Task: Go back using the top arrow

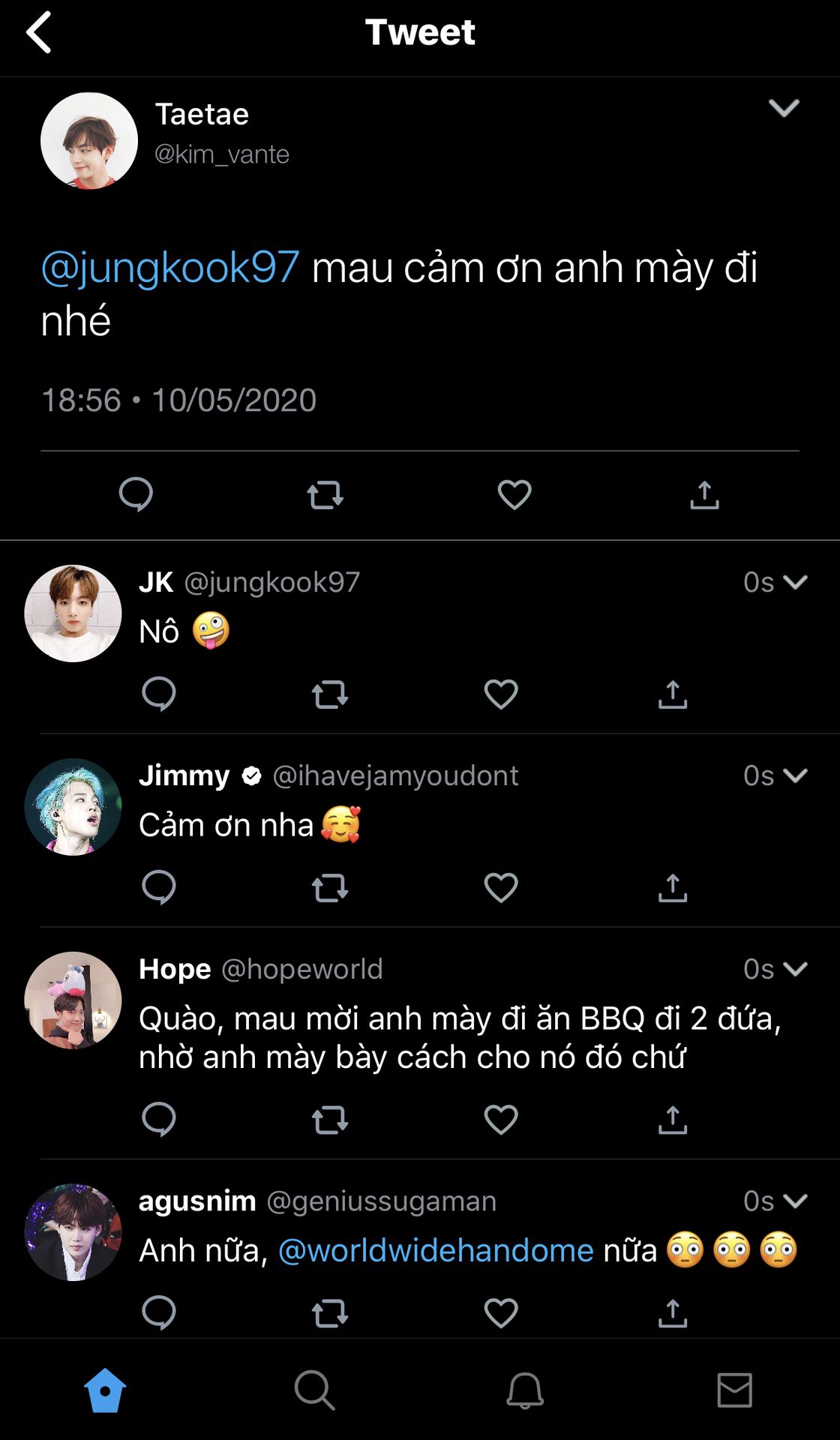Action: click(x=39, y=32)
